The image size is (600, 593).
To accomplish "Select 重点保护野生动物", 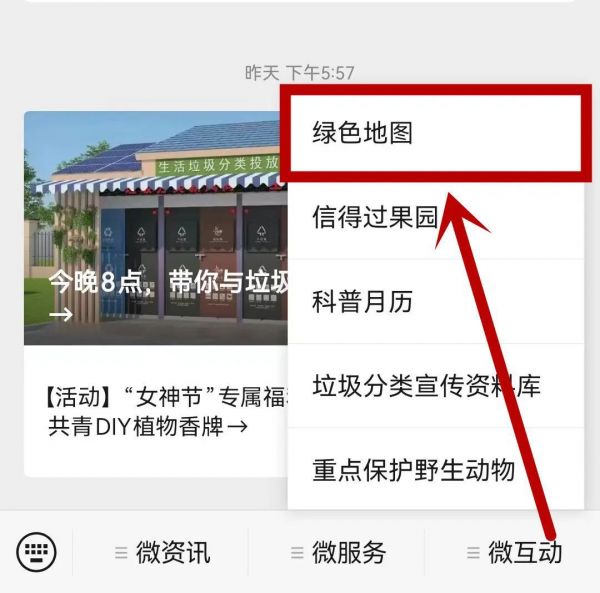I will [x=413, y=468].
